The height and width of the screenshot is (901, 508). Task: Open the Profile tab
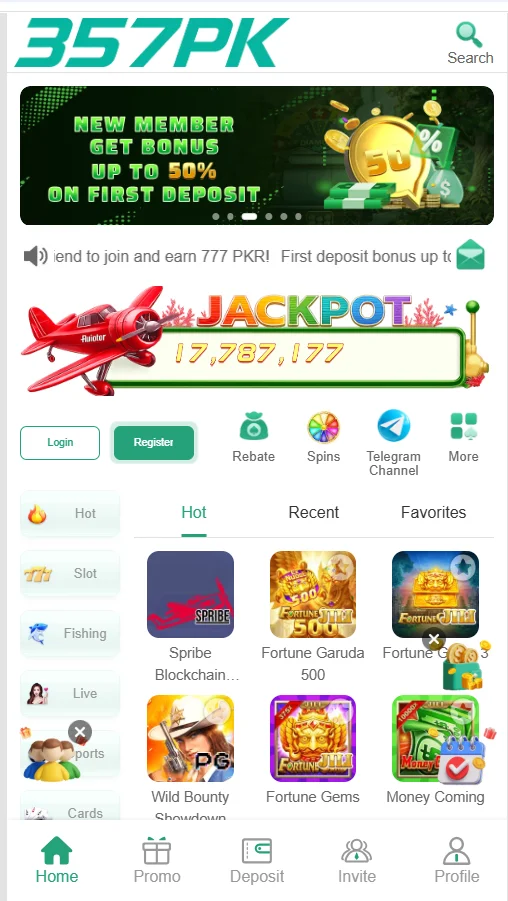pyautogui.click(x=457, y=861)
